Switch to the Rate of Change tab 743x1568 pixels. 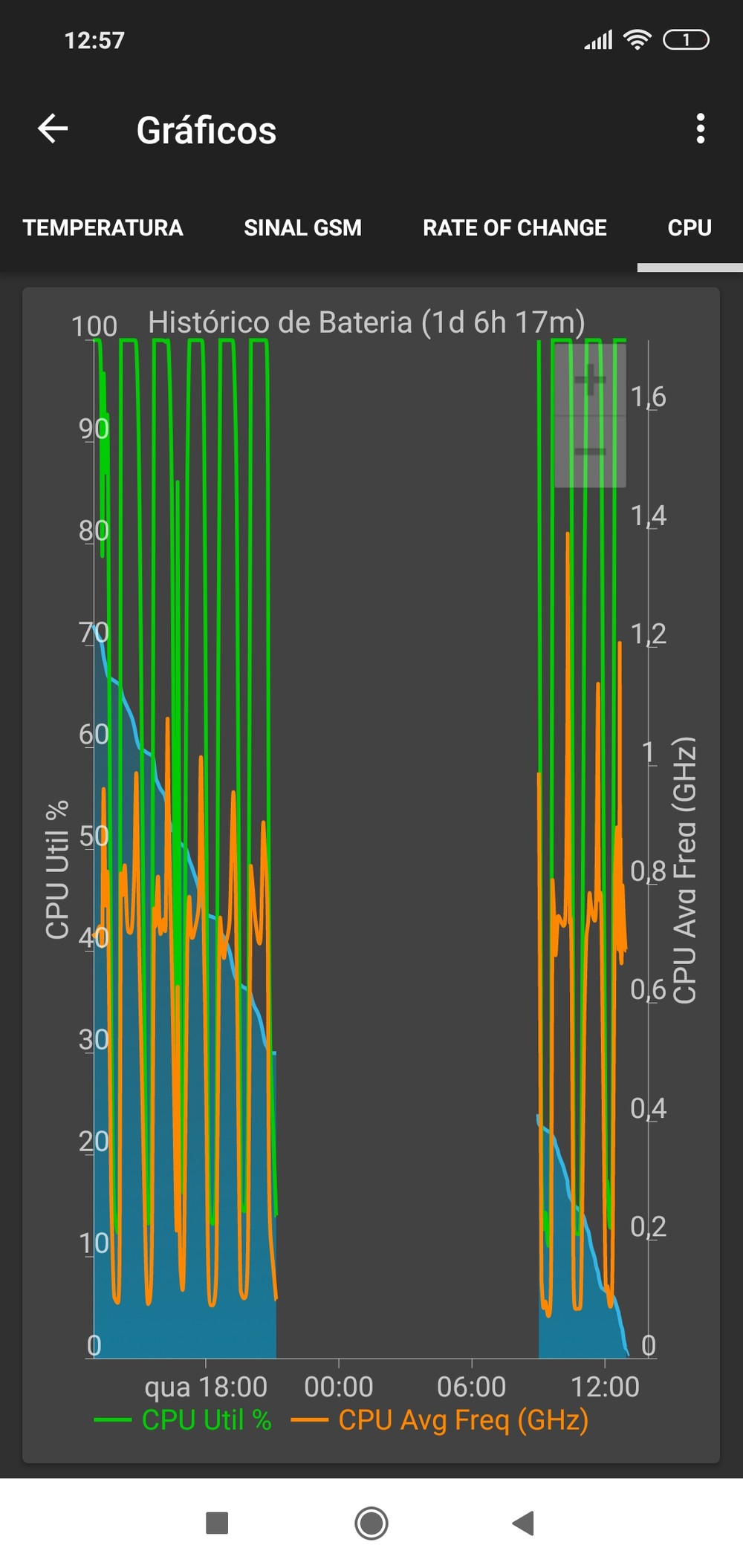pyautogui.click(x=514, y=227)
